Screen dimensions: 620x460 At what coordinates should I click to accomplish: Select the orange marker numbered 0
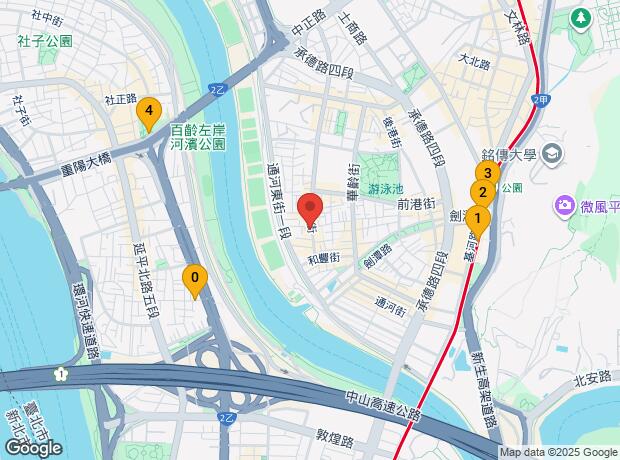pos(194,279)
